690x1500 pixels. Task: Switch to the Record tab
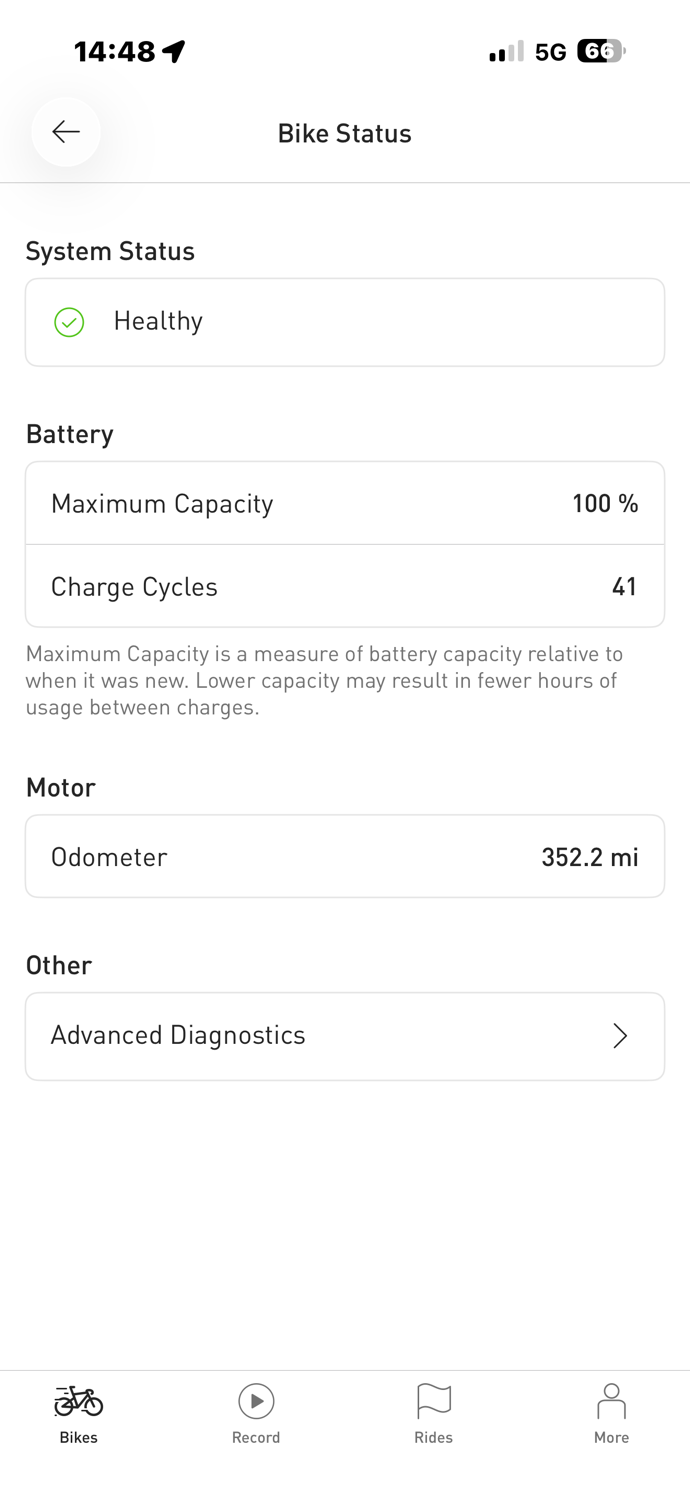coord(256,1414)
